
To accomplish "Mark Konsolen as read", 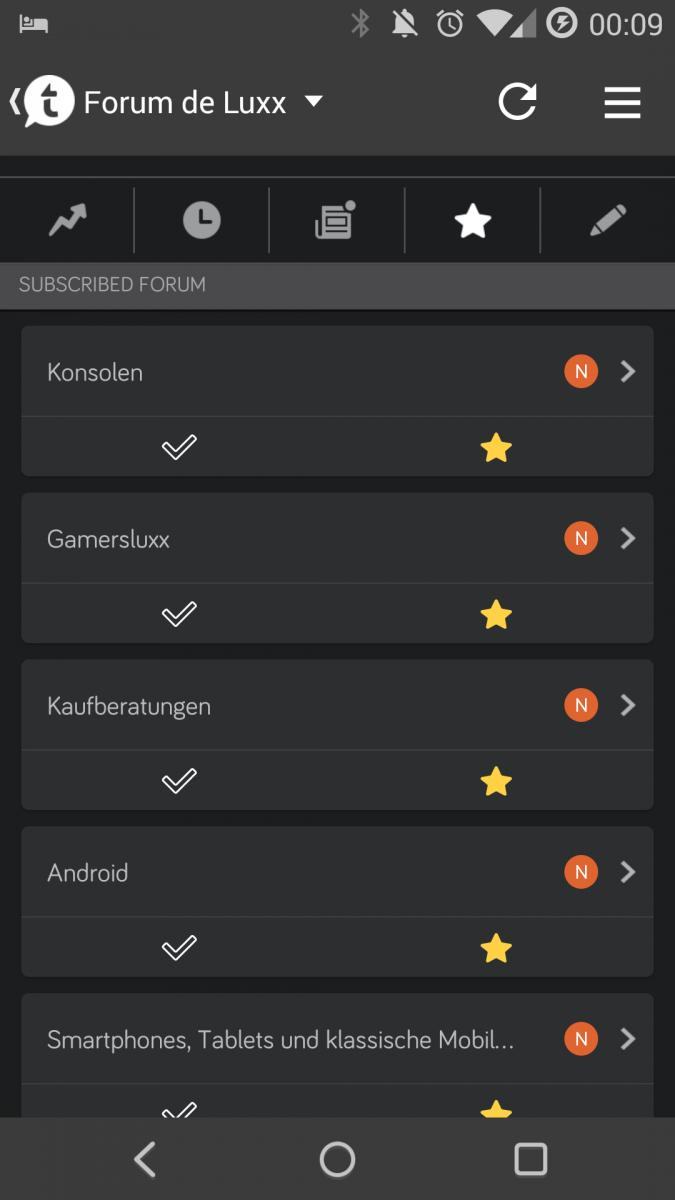I will tap(179, 448).
